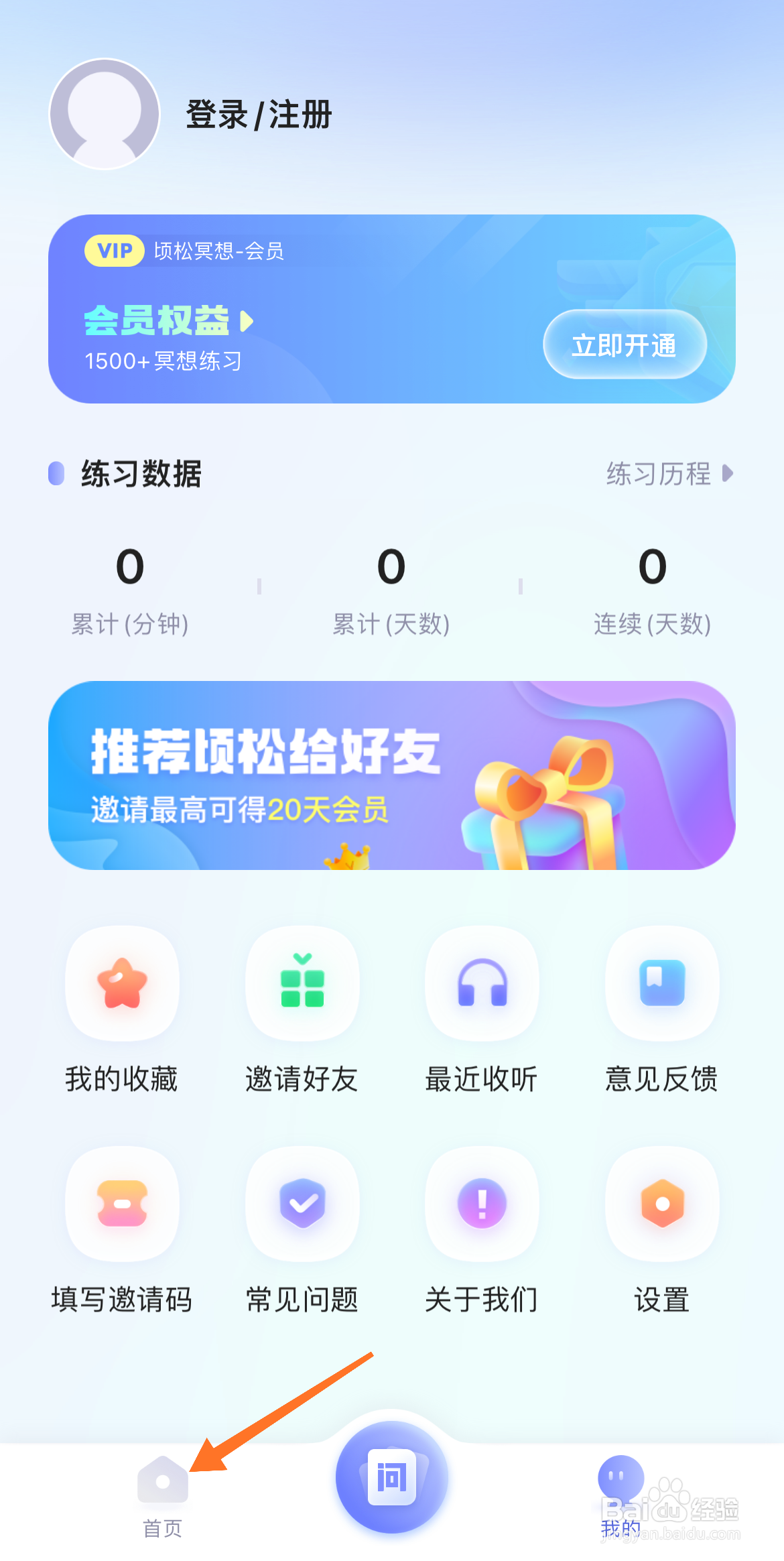Tap the VIP badge on the member card
This screenshot has width=784, height=1561.
(113, 251)
